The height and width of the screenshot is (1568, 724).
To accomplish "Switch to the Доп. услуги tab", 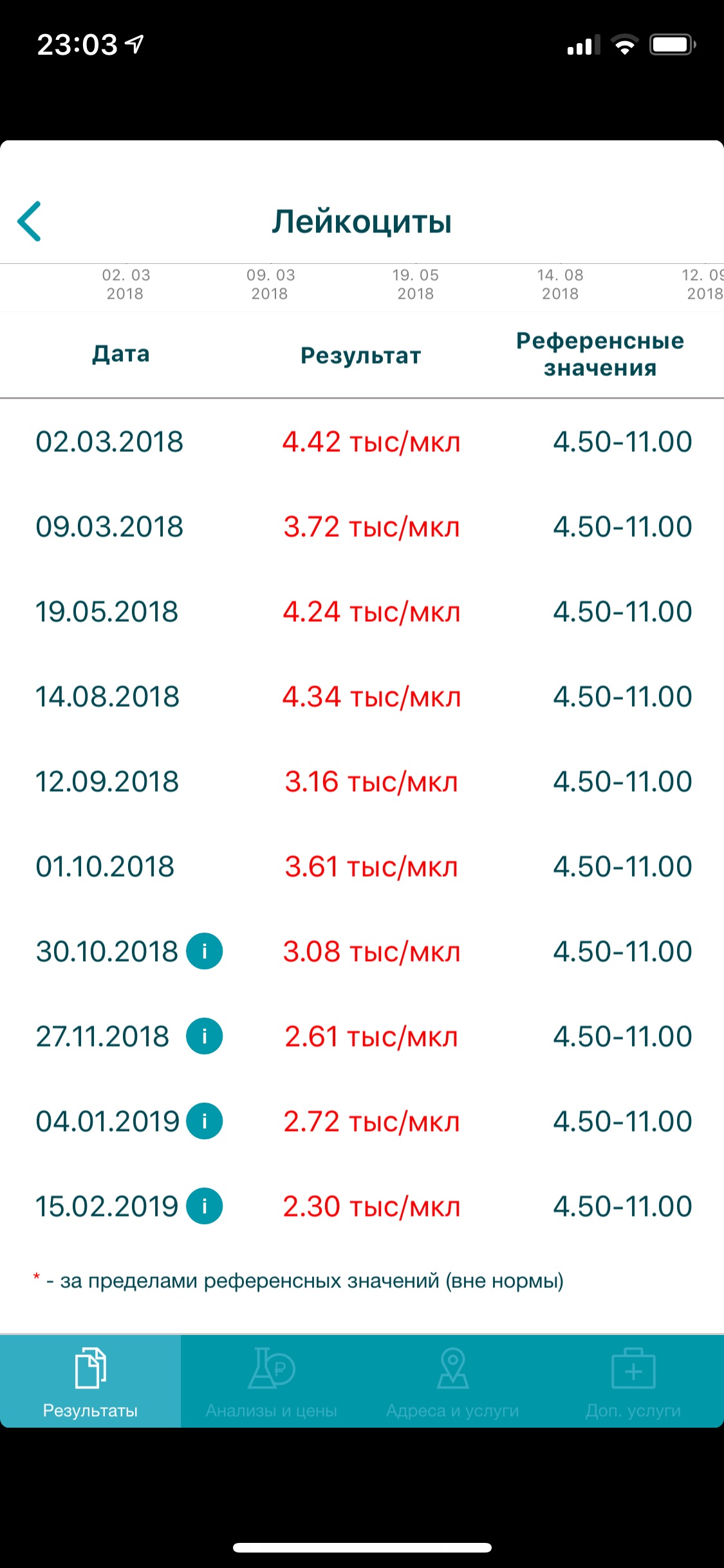I will [633, 1381].
